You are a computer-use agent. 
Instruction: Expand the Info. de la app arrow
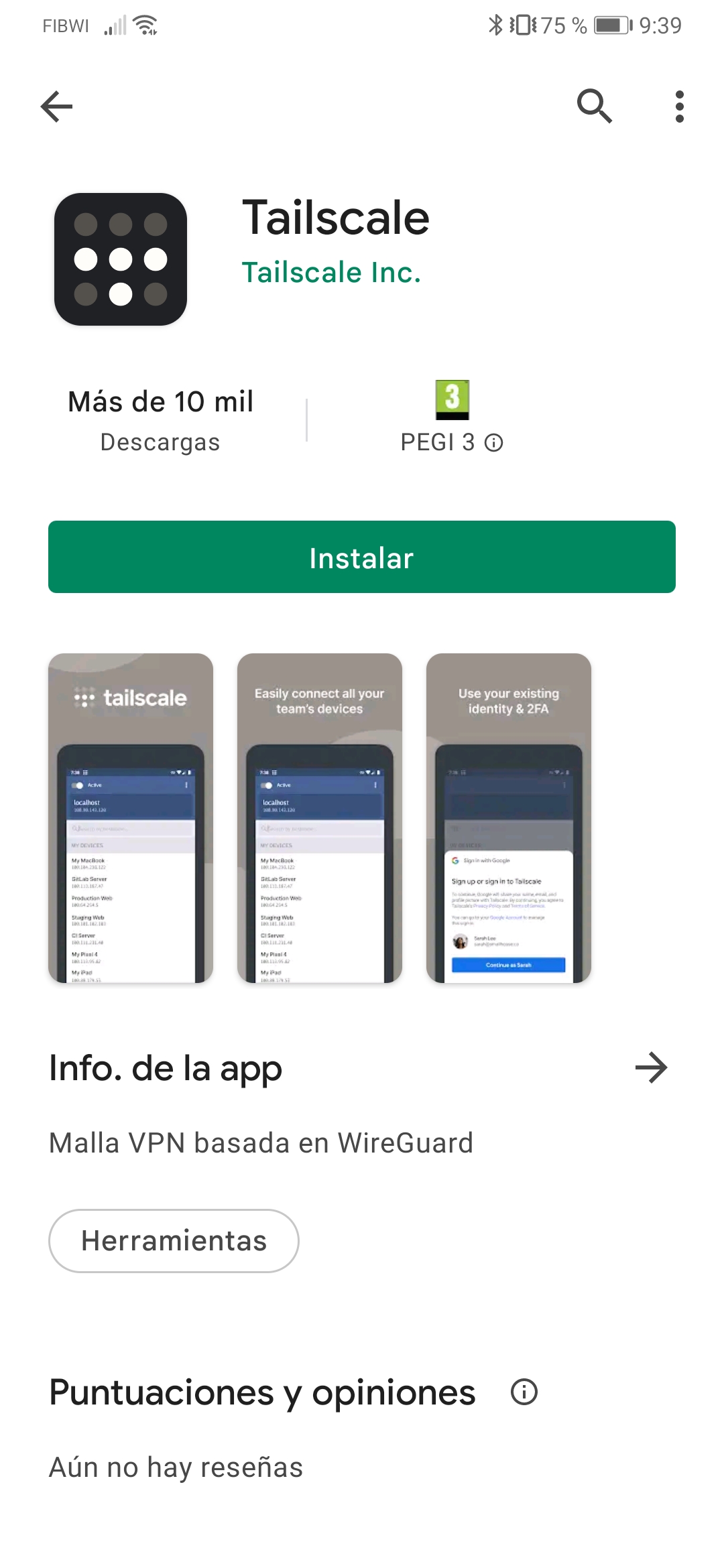[651, 1067]
